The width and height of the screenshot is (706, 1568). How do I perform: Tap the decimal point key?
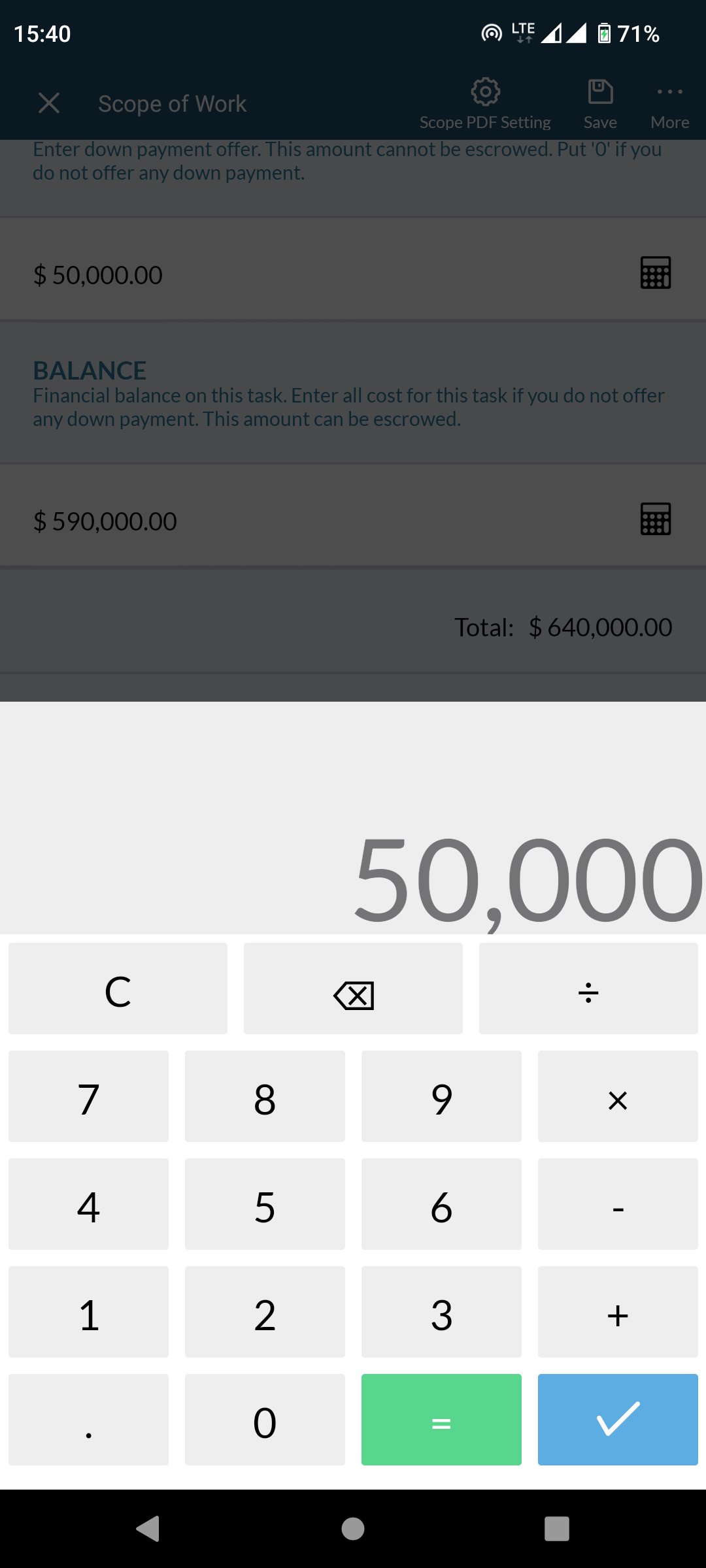(88, 1420)
